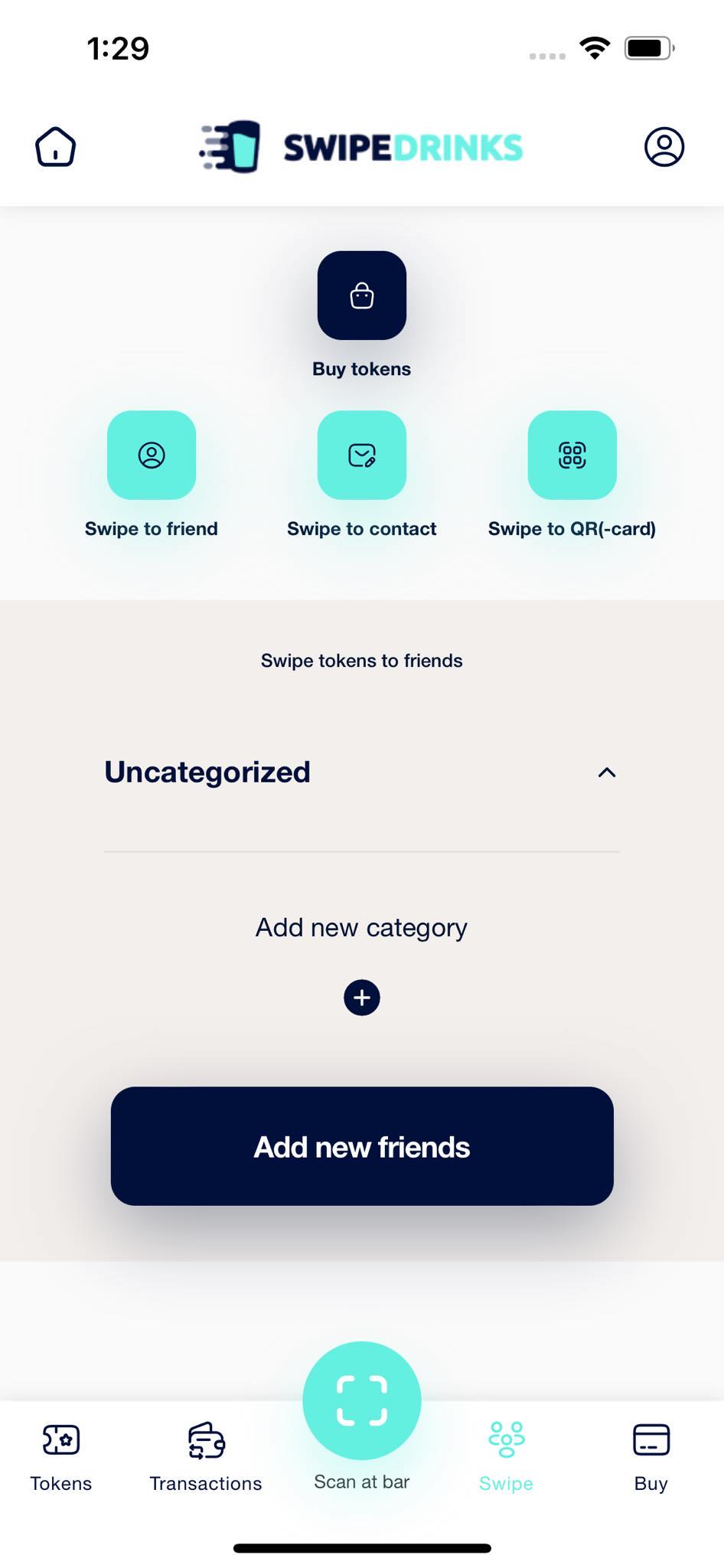The image size is (724, 1568).
Task: Collapse the Uncategorized section
Action: click(x=607, y=773)
